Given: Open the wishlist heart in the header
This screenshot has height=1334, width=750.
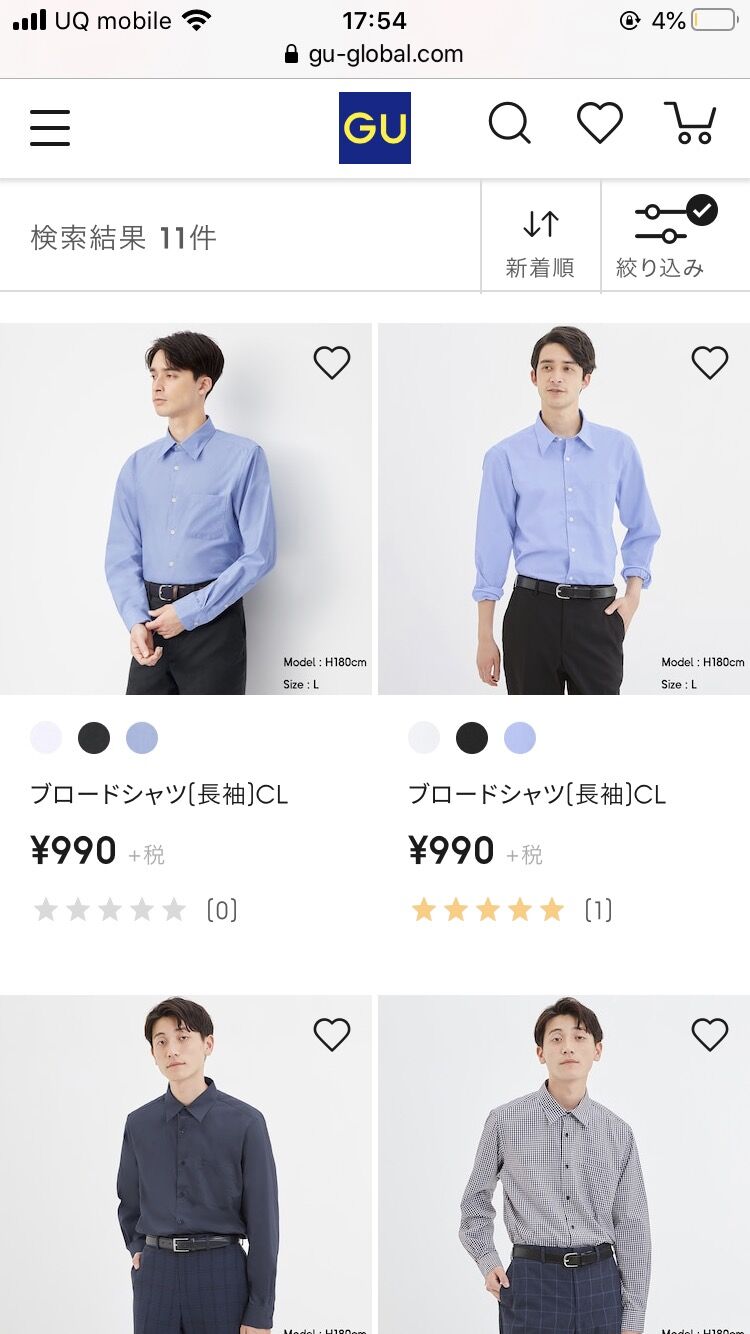Looking at the screenshot, I should pos(600,124).
